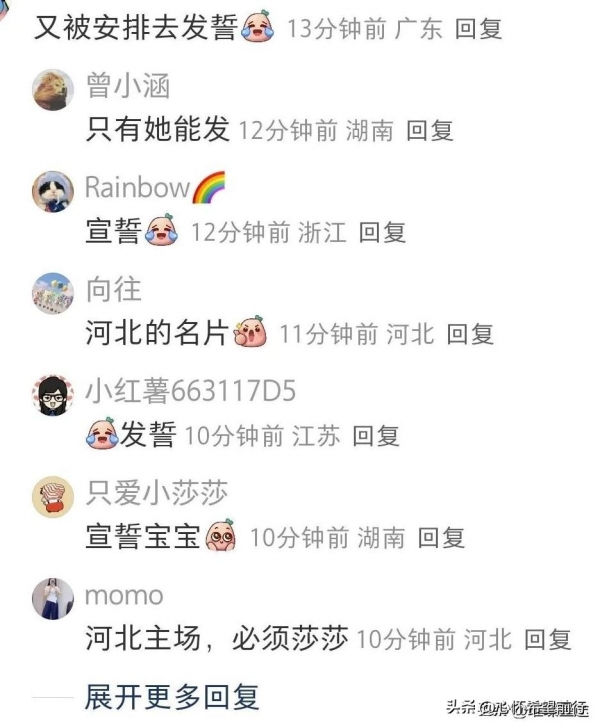The image size is (600, 728).
Task: Open 曾小涵's profile avatar
Action: click(x=53, y=90)
